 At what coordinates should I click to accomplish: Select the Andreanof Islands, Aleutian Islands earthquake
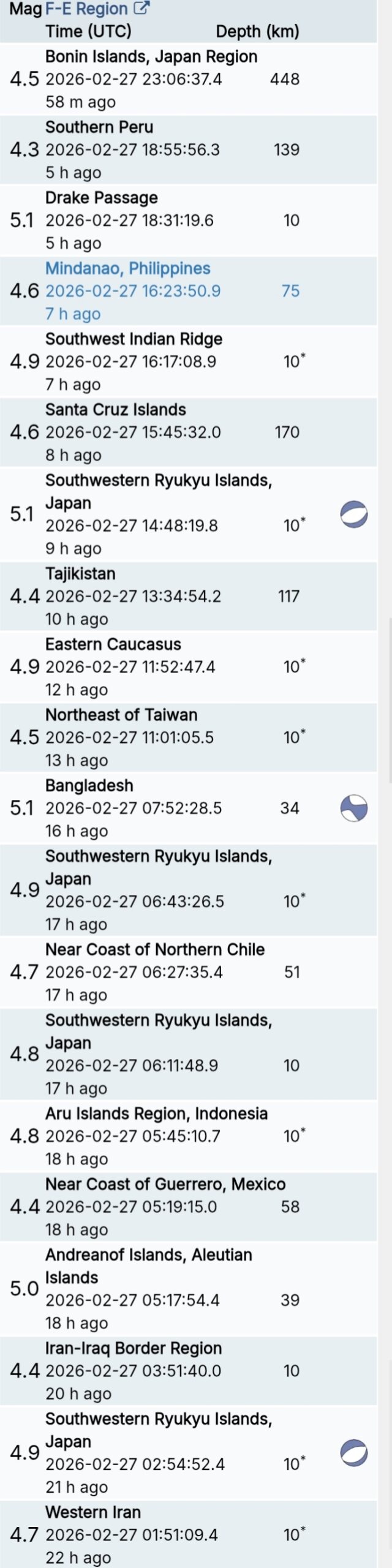(148, 1254)
